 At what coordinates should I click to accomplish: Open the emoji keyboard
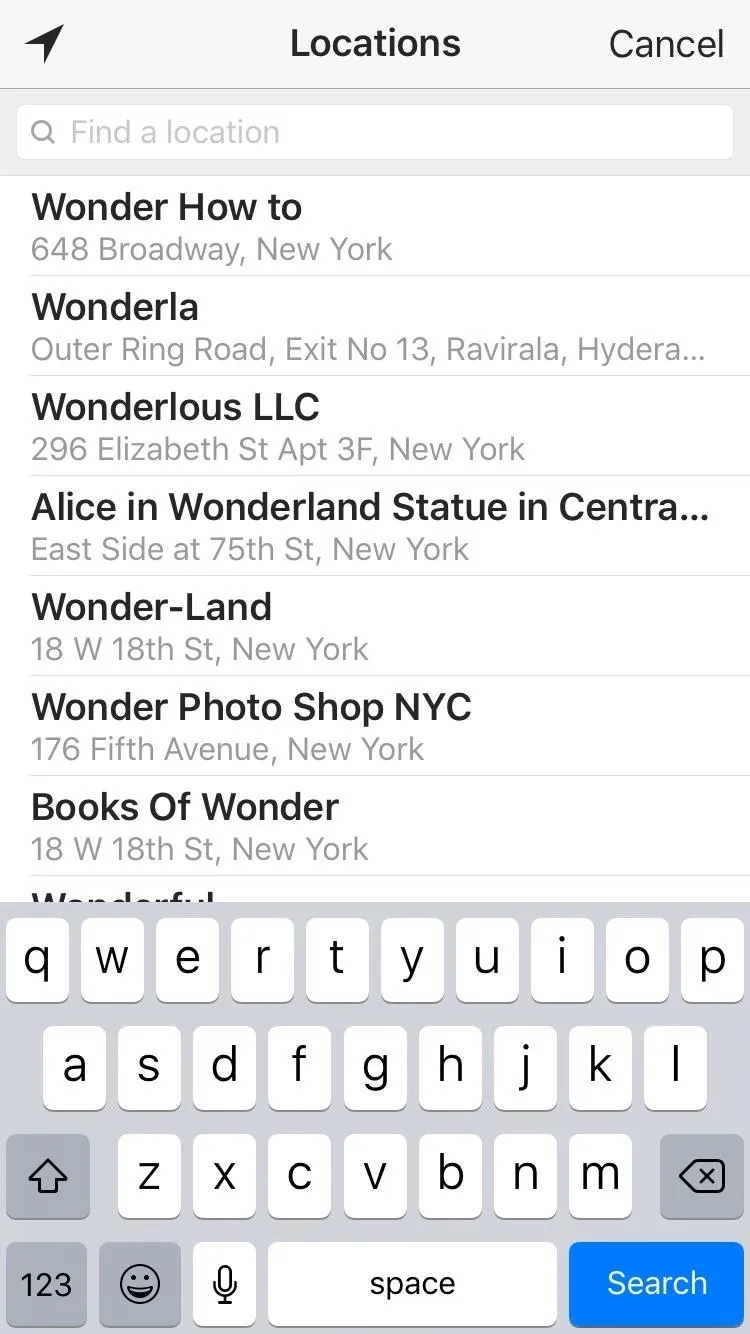point(140,1284)
